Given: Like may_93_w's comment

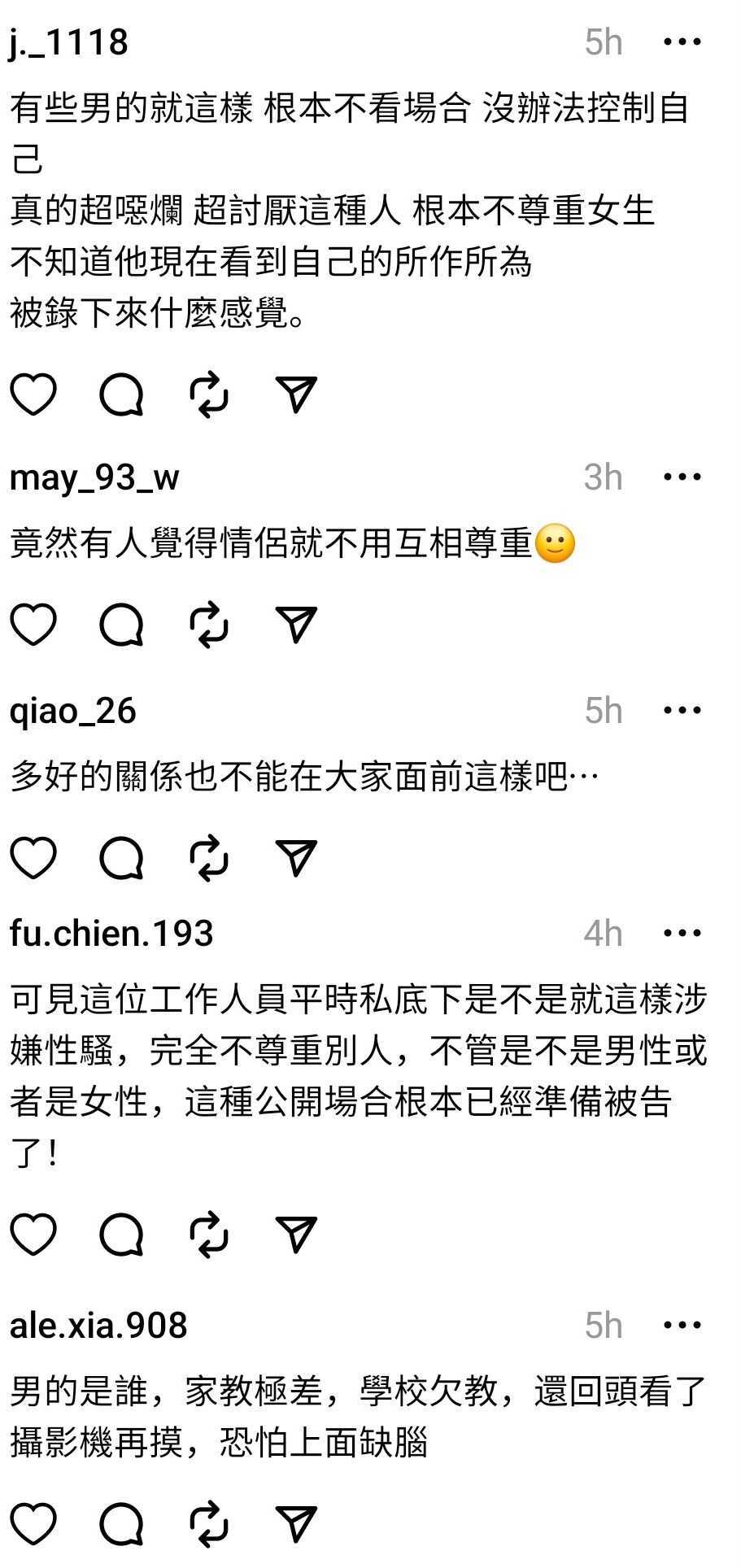Looking at the screenshot, I should point(33,625).
